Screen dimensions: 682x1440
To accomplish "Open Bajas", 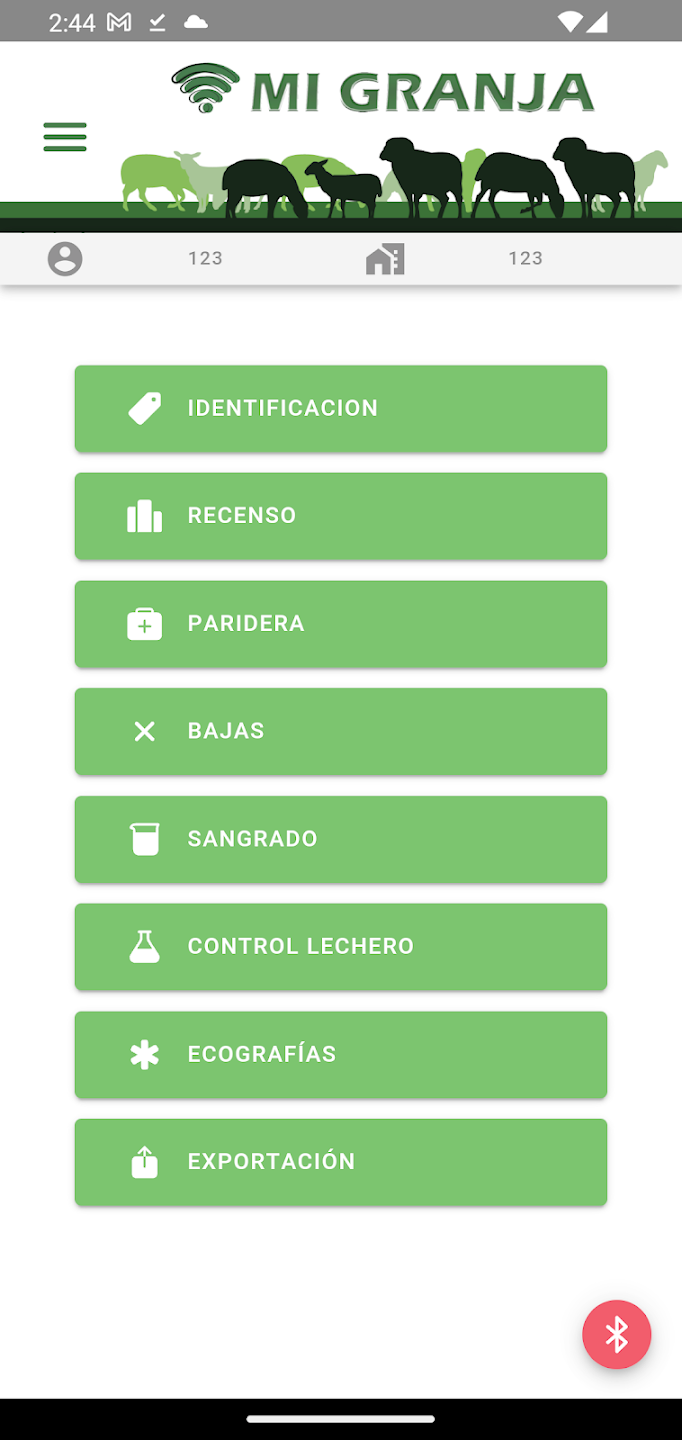I will click(x=340, y=731).
